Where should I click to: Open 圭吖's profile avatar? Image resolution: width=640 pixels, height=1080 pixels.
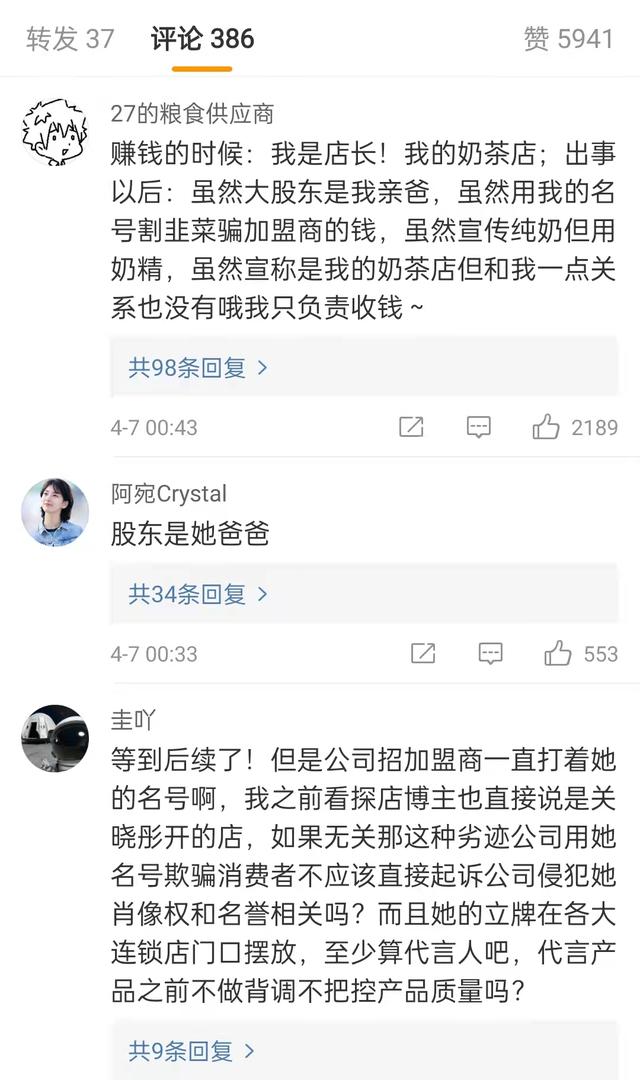click(55, 738)
